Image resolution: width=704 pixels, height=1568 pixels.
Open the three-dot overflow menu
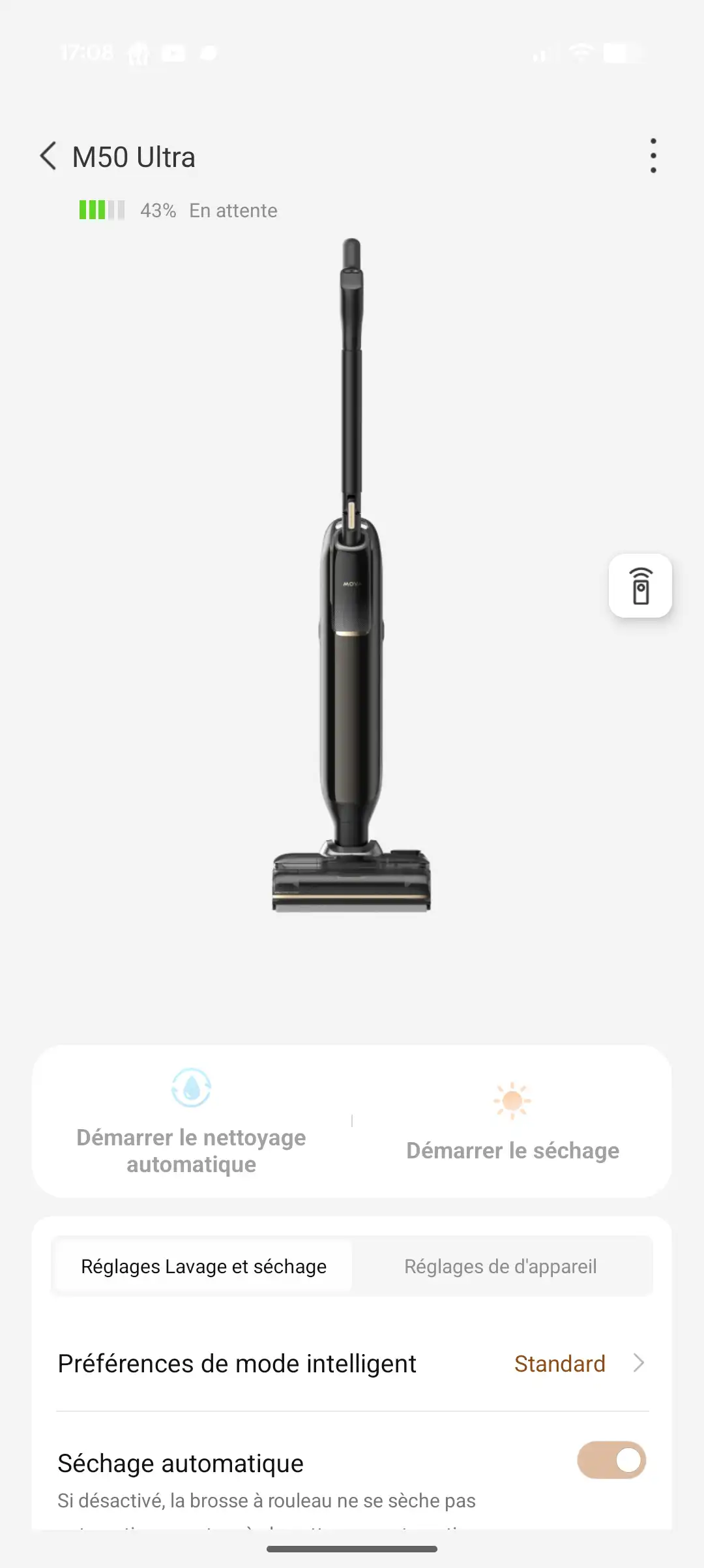pos(653,156)
